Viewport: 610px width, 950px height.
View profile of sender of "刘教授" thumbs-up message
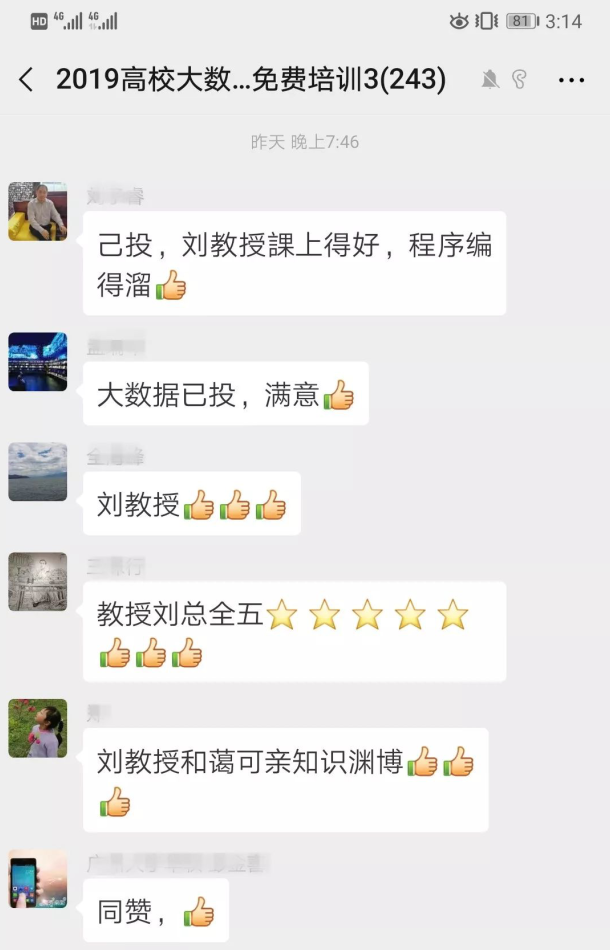click(38, 472)
